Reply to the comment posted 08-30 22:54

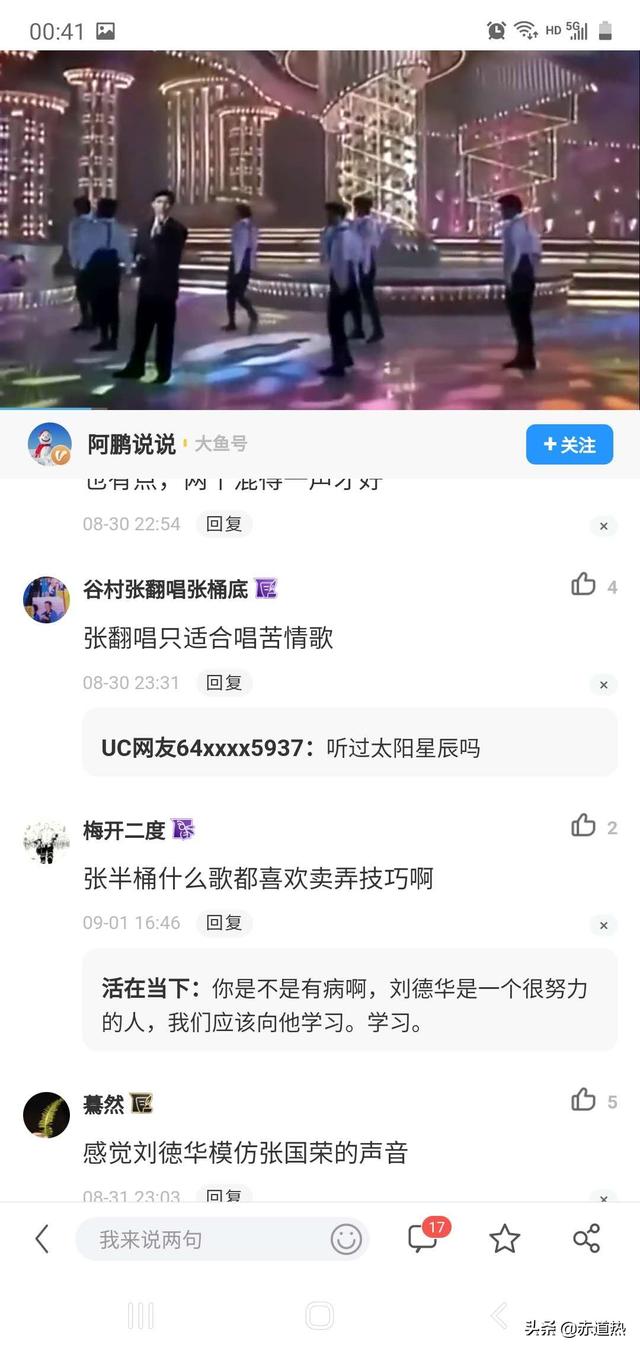click(x=224, y=523)
